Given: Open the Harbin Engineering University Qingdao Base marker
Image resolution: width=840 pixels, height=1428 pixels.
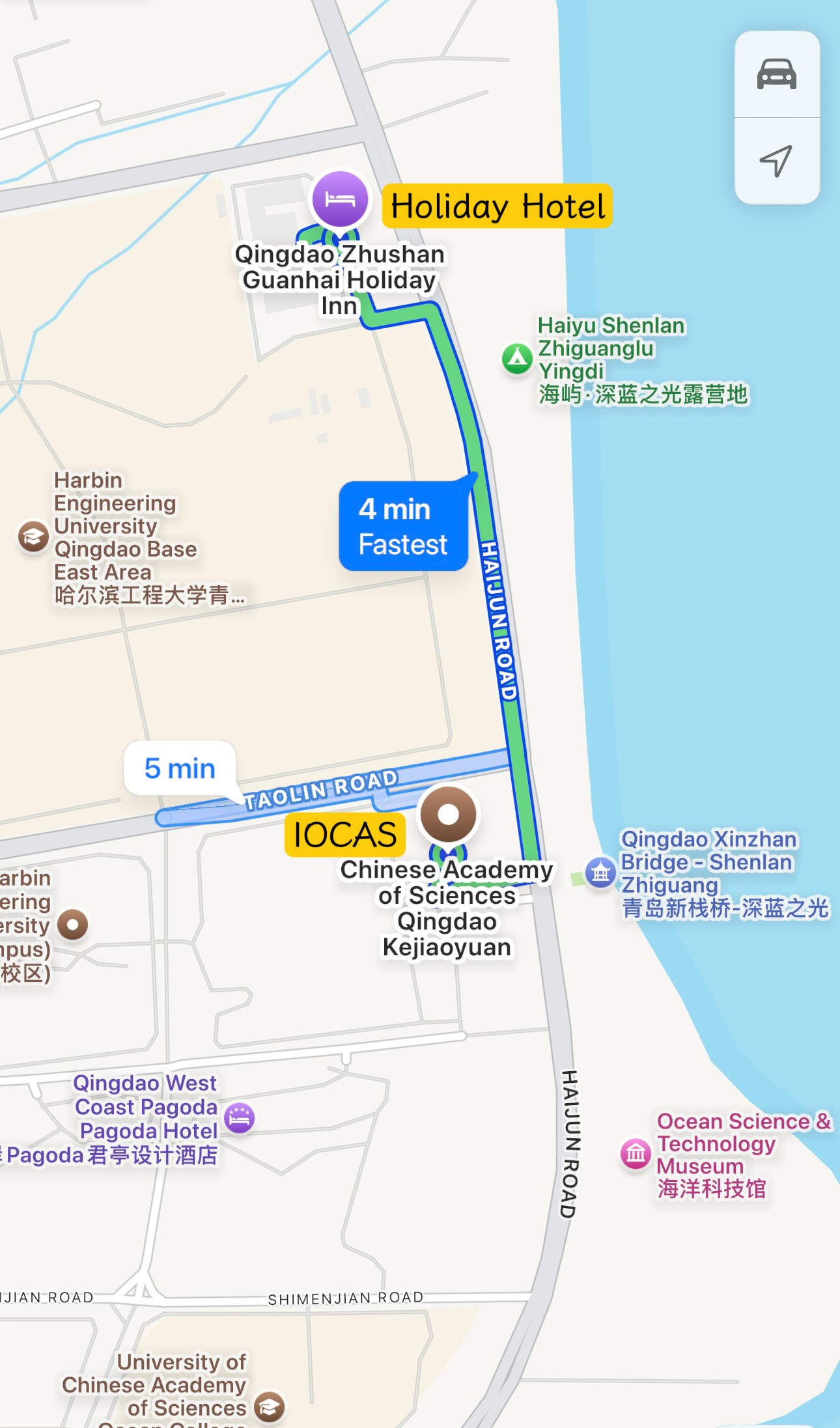Looking at the screenshot, I should coord(33,537).
